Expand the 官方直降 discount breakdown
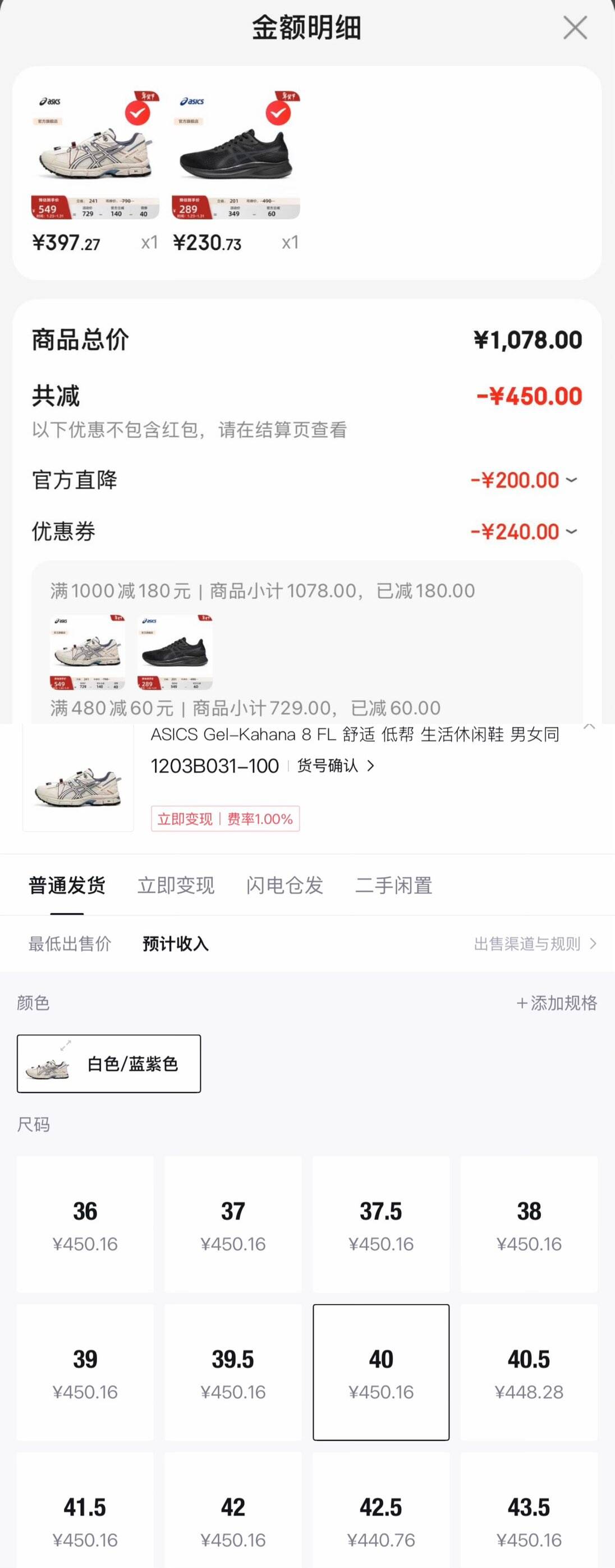The height and width of the screenshot is (1568, 615). [x=570, y=481]
